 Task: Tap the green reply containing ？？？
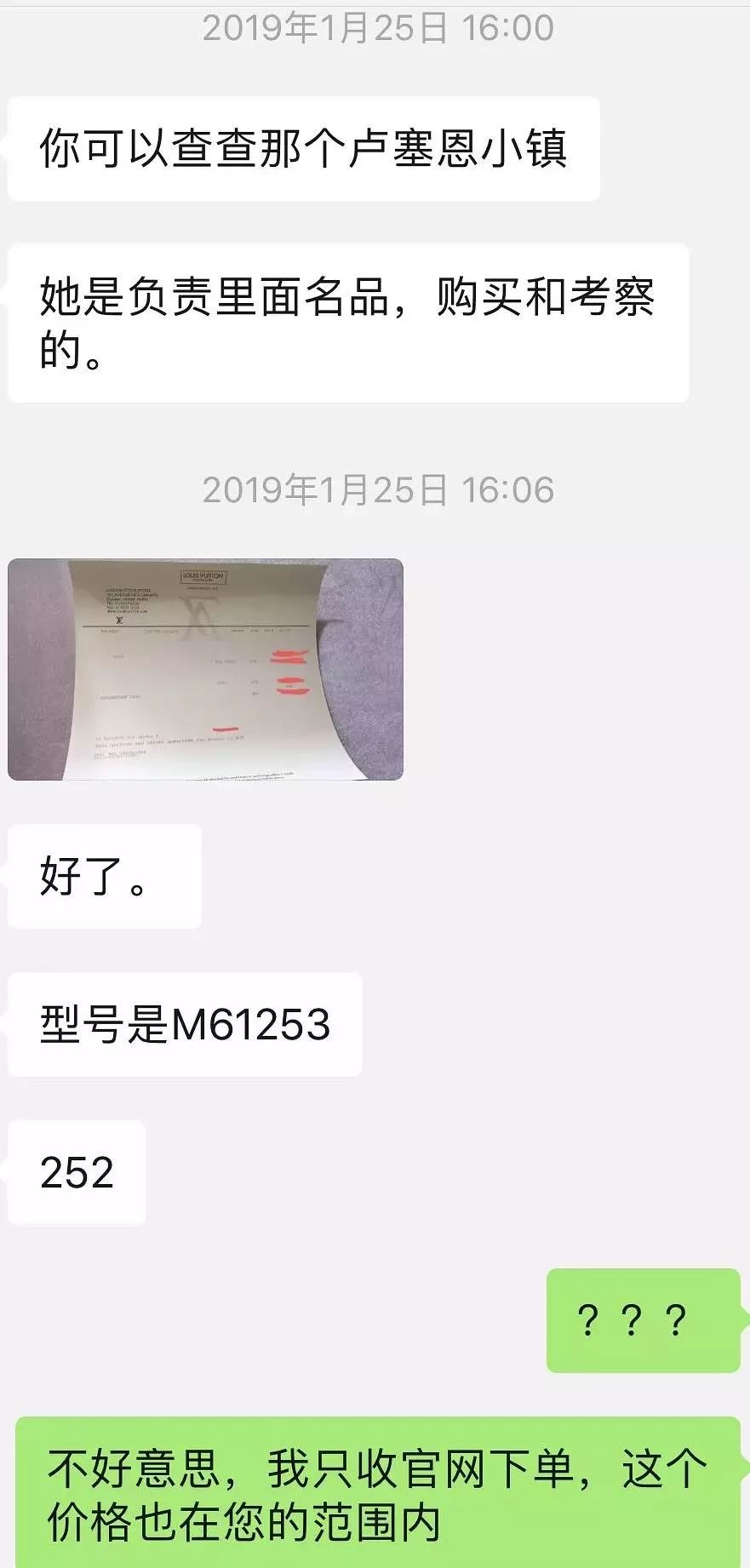pyautogui.click(x=643, y=1318)
